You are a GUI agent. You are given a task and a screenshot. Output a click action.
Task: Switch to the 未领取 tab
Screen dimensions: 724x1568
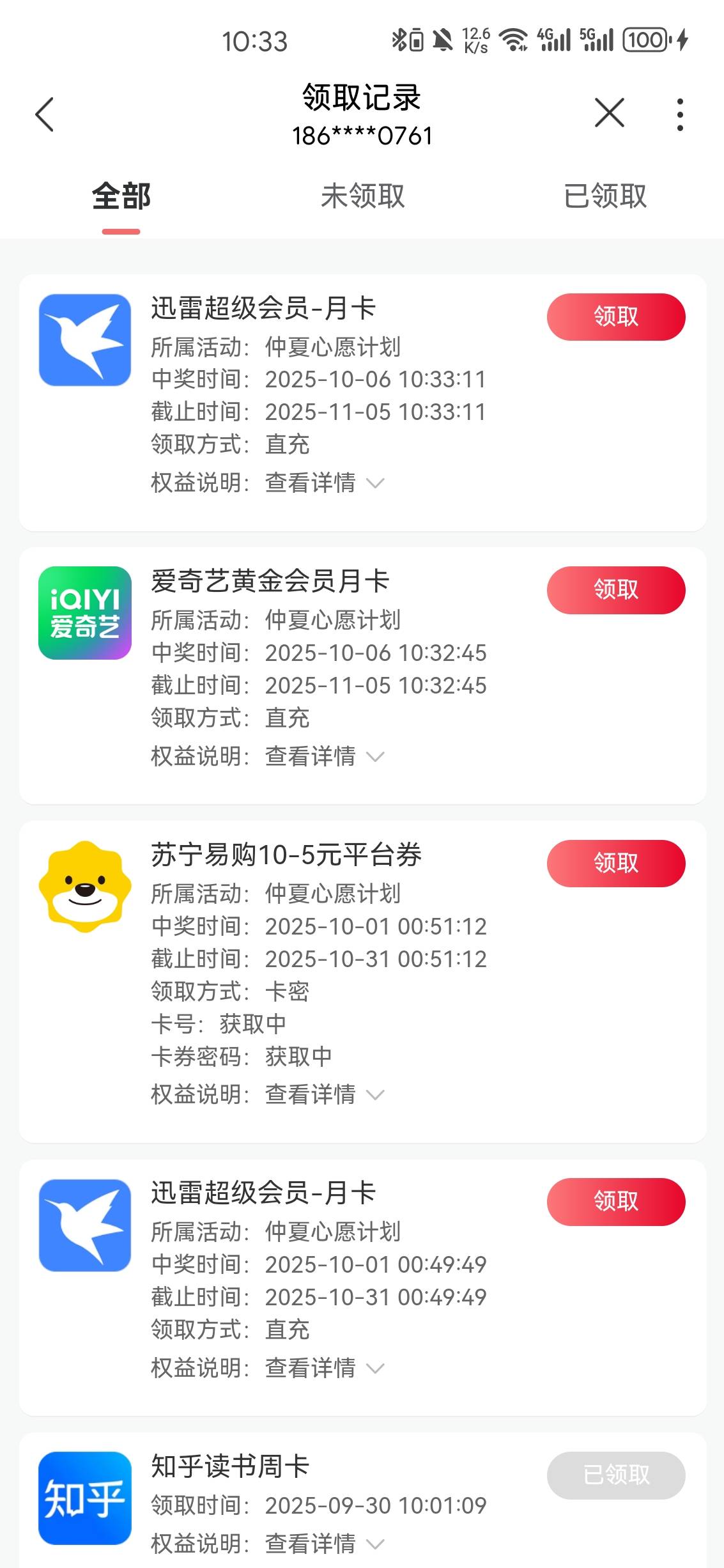pyautogui.click(x=362, y=196)
